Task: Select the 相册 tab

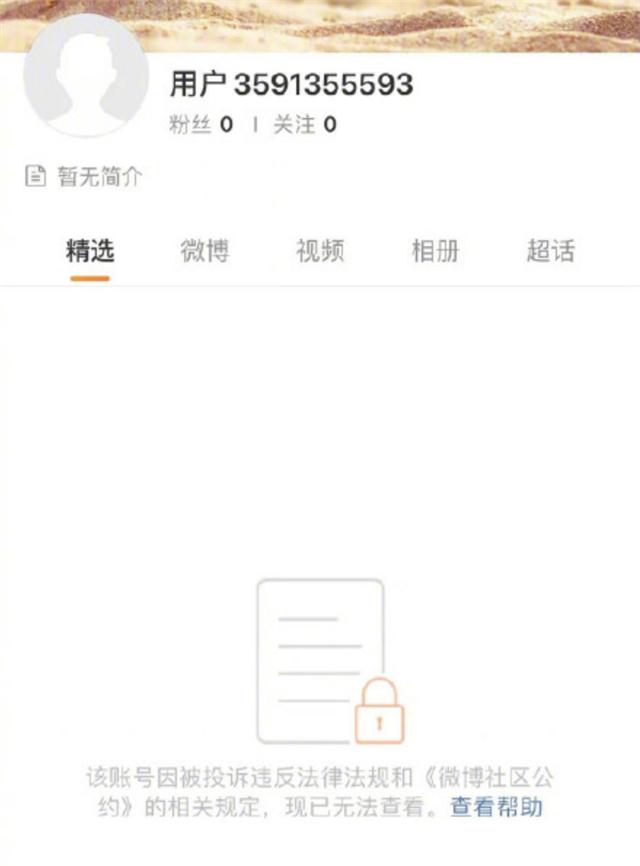Action: 435,250
